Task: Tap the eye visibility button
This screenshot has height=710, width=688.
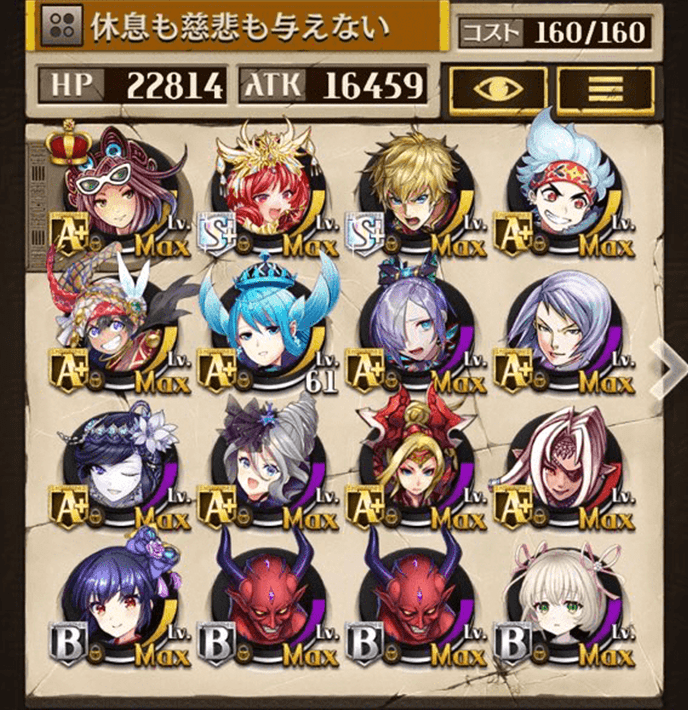Action: pos(497,88)
